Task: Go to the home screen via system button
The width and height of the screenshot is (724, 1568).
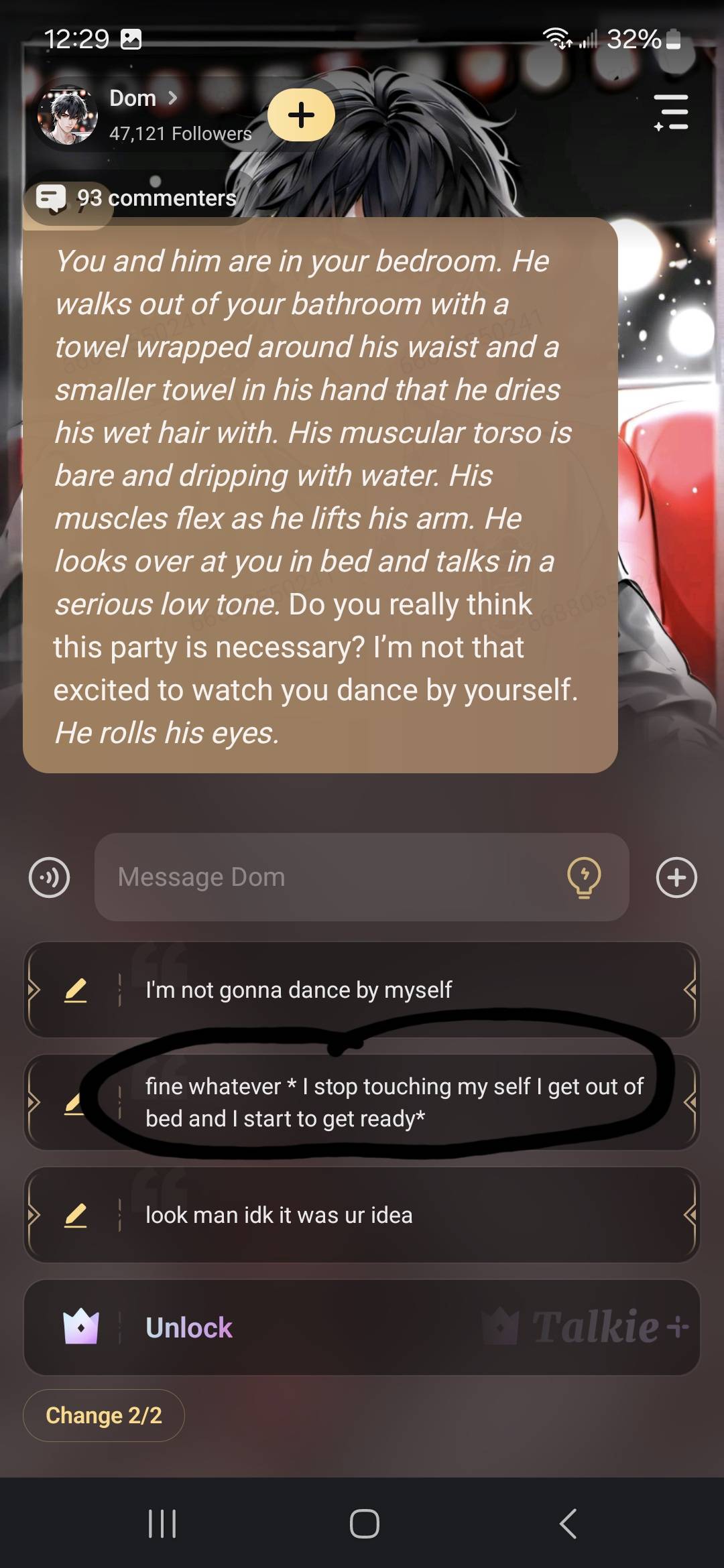Action: tap(364, 1524)
